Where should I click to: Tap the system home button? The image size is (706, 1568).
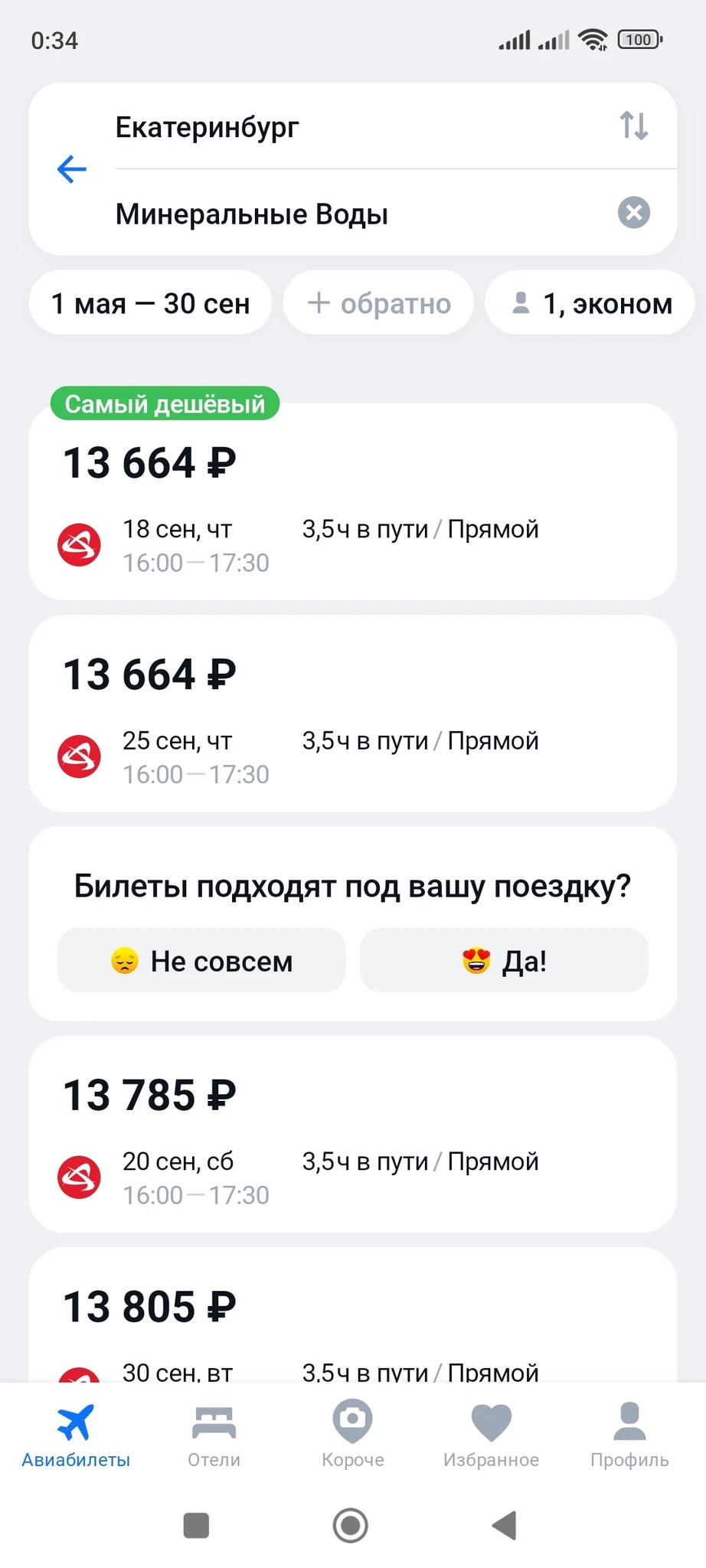(x=351, y=1525)
